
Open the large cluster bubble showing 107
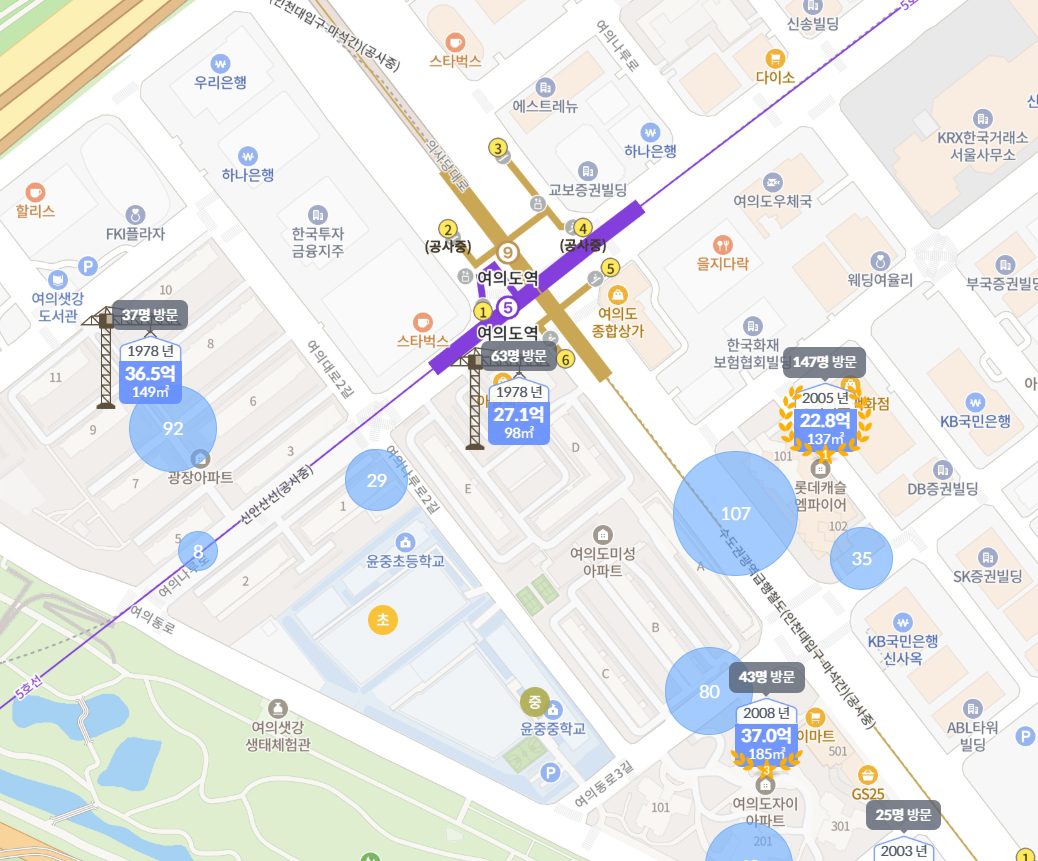735,514
